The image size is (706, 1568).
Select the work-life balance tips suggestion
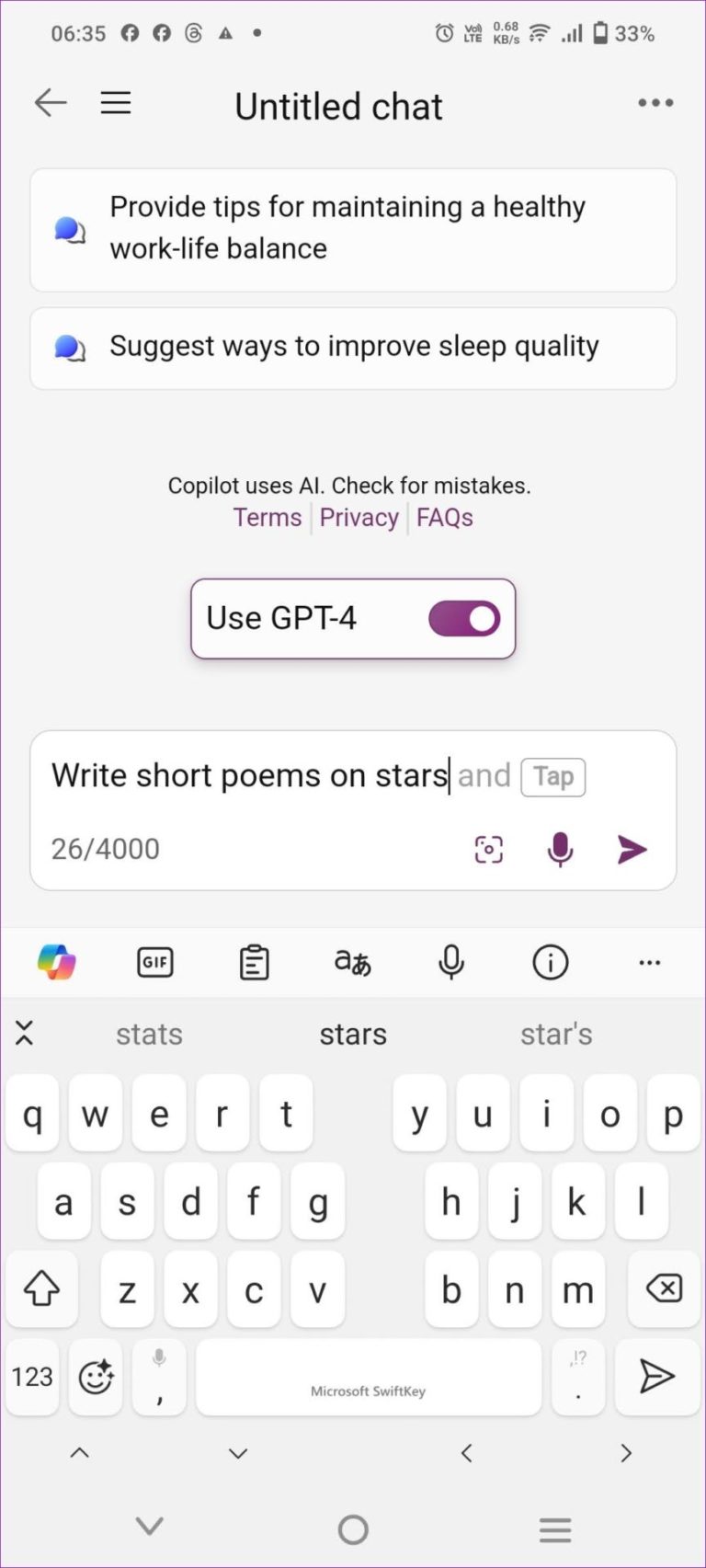[x=353, y=229]
